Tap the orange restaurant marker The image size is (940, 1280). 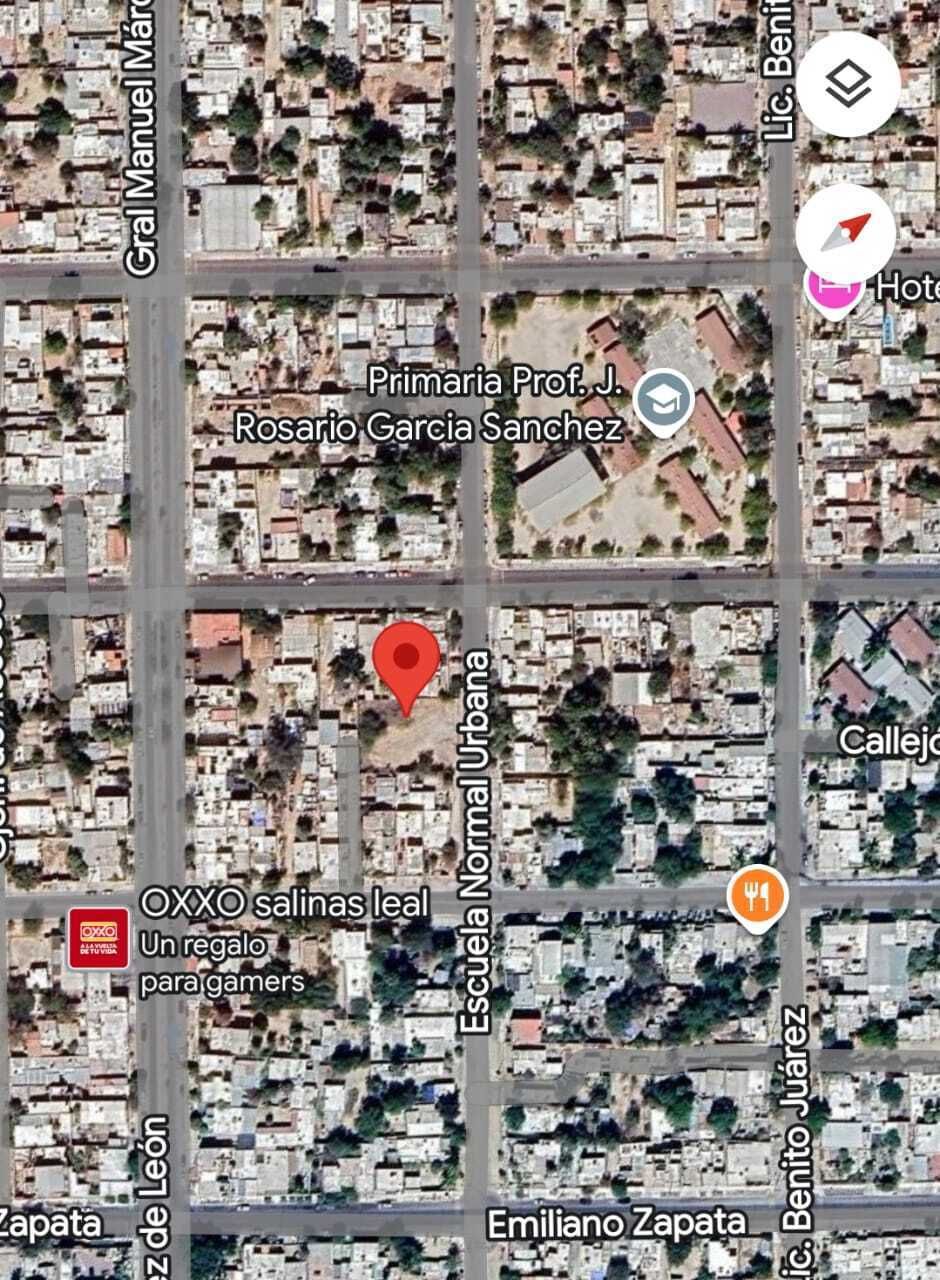pyautogui.click(x=758, y=895)
